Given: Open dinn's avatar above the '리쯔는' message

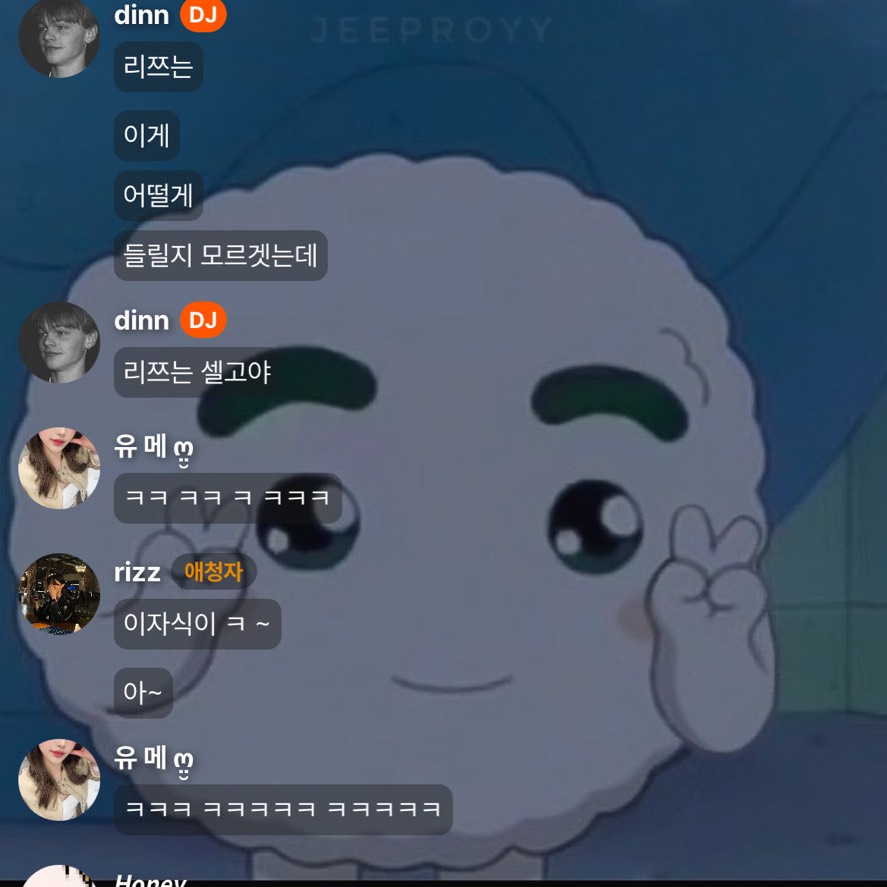Looking at the screenshot, I should [59, 37].
